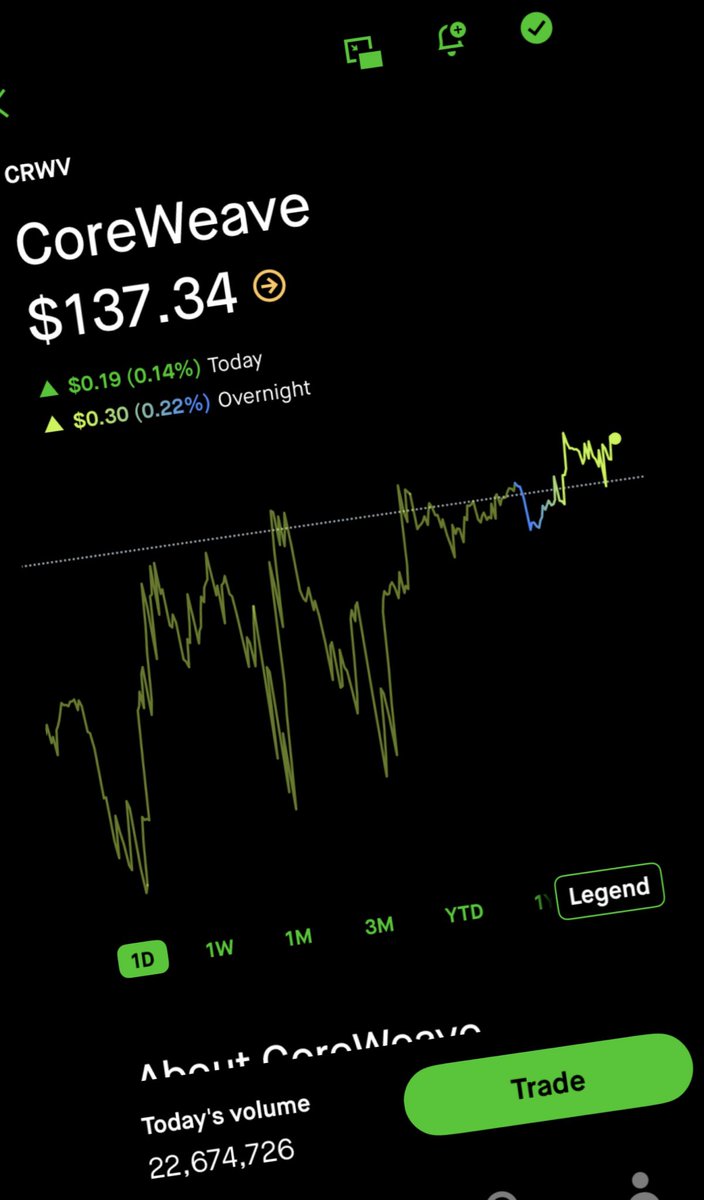The width and height of the screenshot is (704, 1200).
Task: Tap the green watchlist checkmark
Action: coord(537,26)
